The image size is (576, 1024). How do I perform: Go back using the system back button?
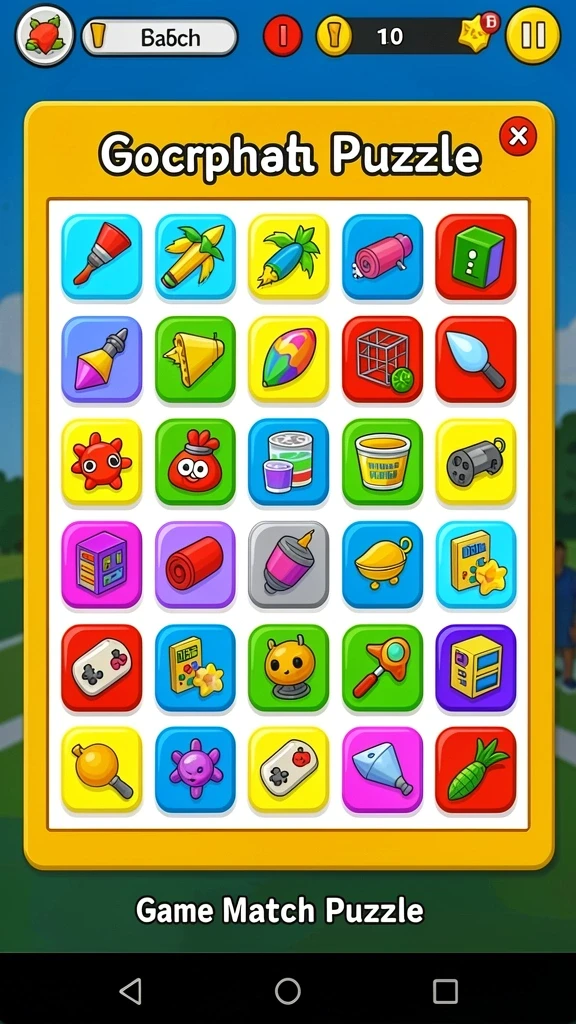(131, 991)
